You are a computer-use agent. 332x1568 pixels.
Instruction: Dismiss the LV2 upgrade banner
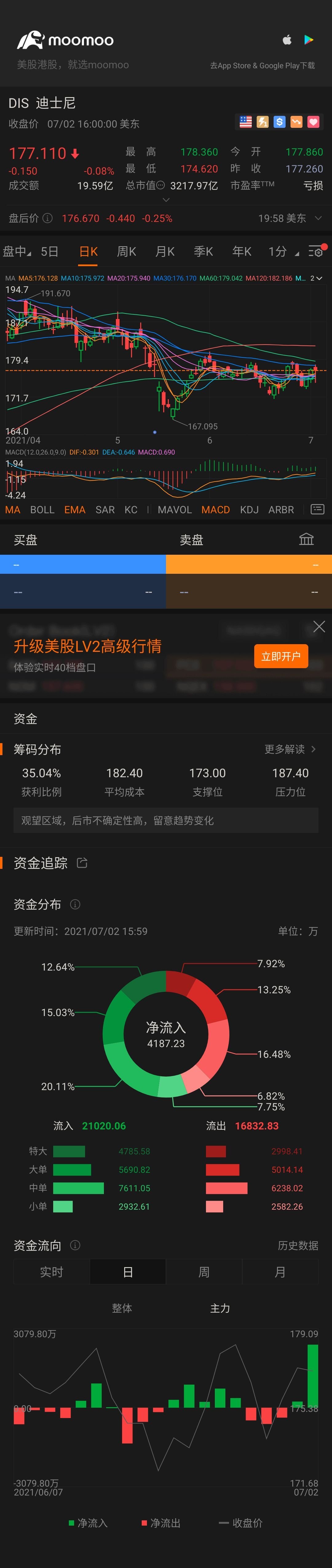(318, 627)
